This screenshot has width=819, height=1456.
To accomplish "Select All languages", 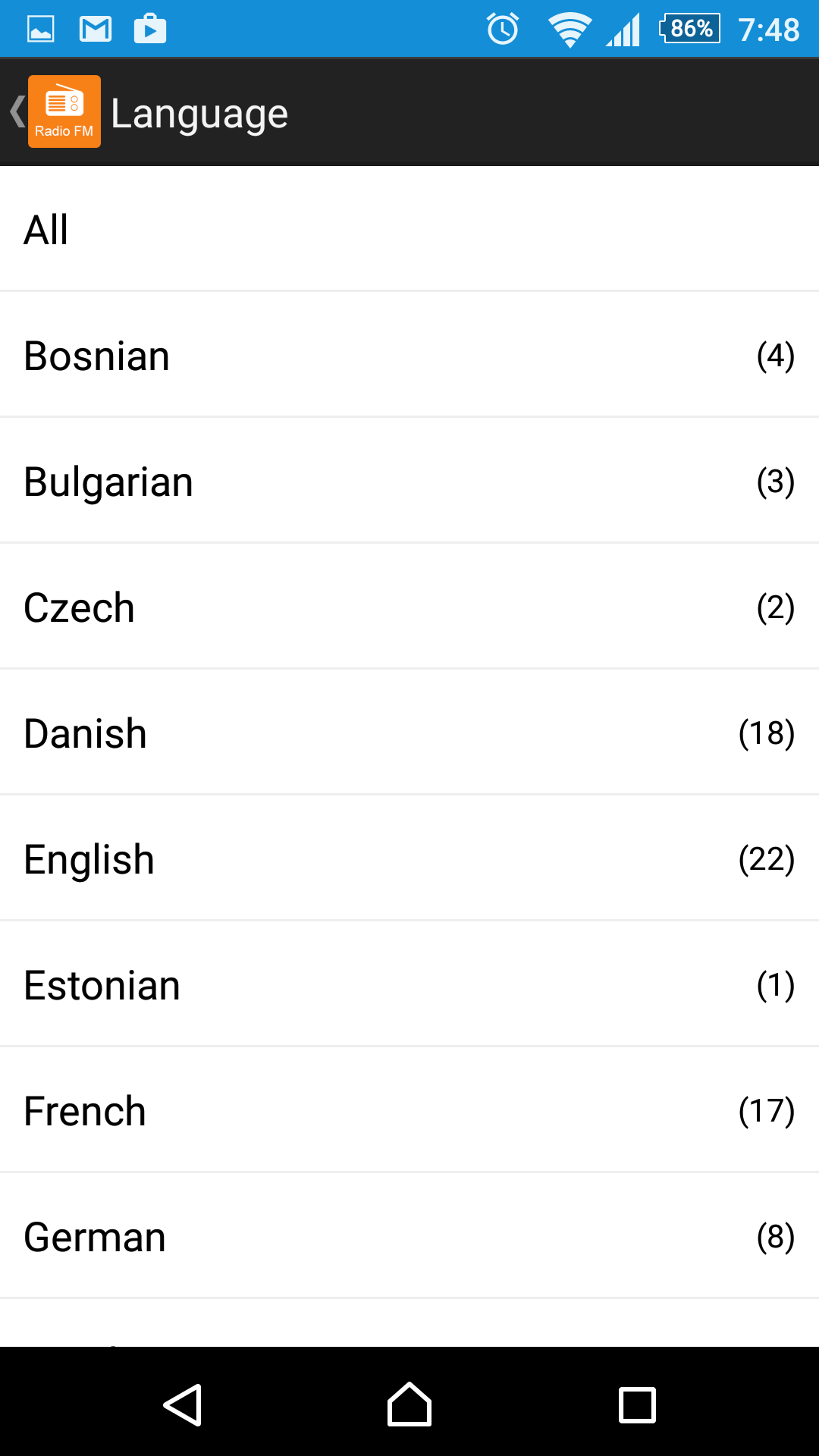I will [409, 229].
